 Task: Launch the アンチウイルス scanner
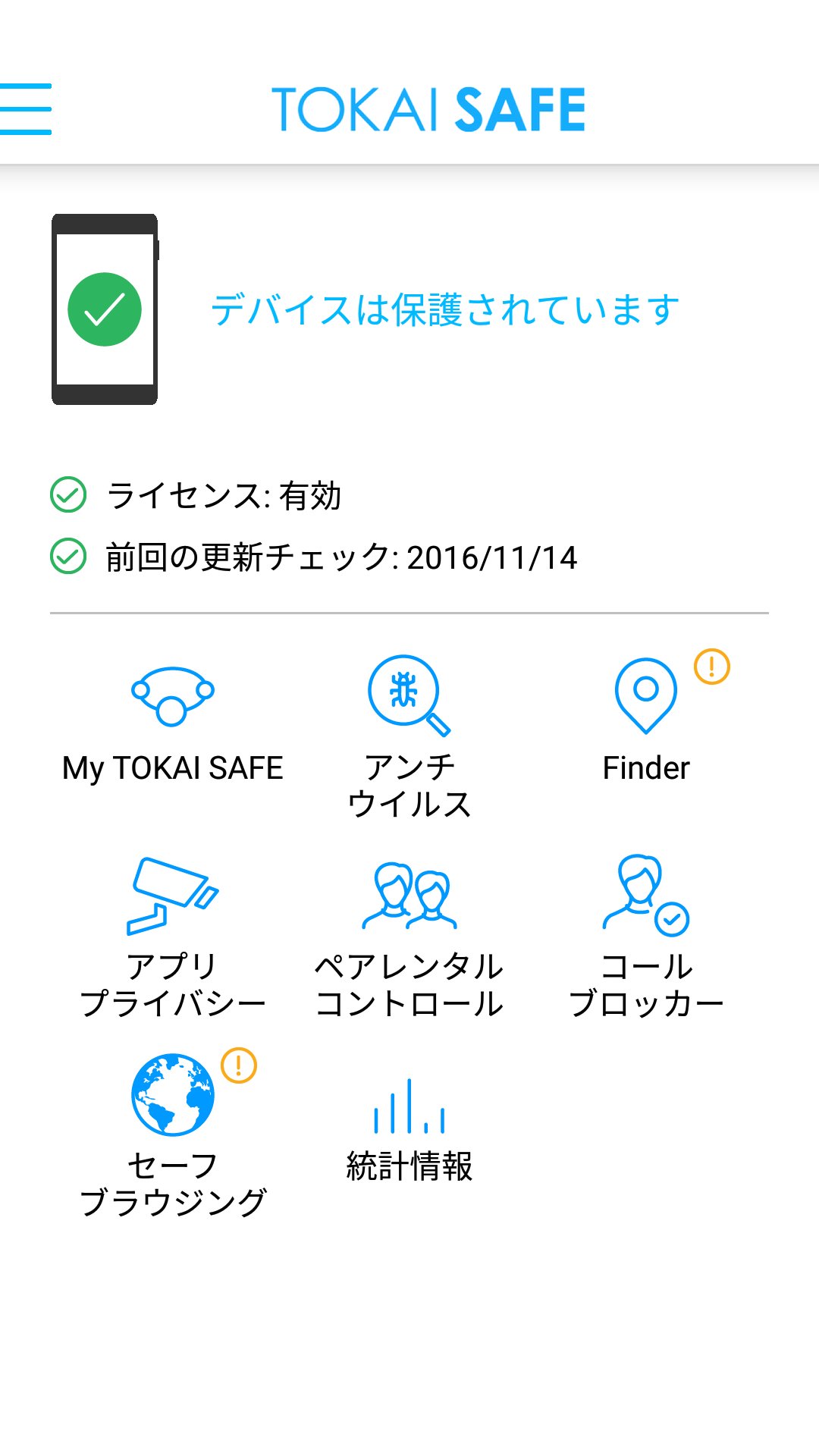409,737
